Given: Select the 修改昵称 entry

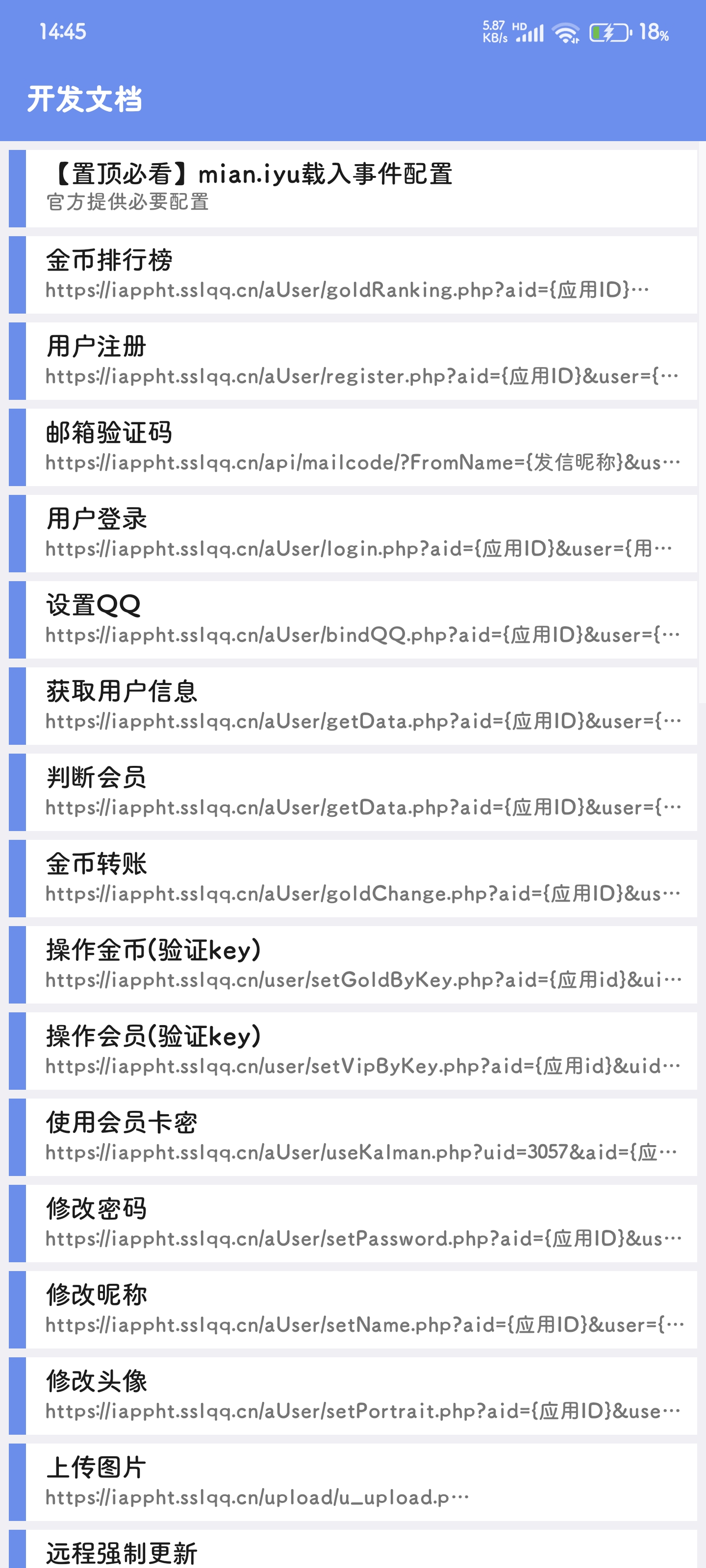Looking at the screenshot, I should 353,1310.
